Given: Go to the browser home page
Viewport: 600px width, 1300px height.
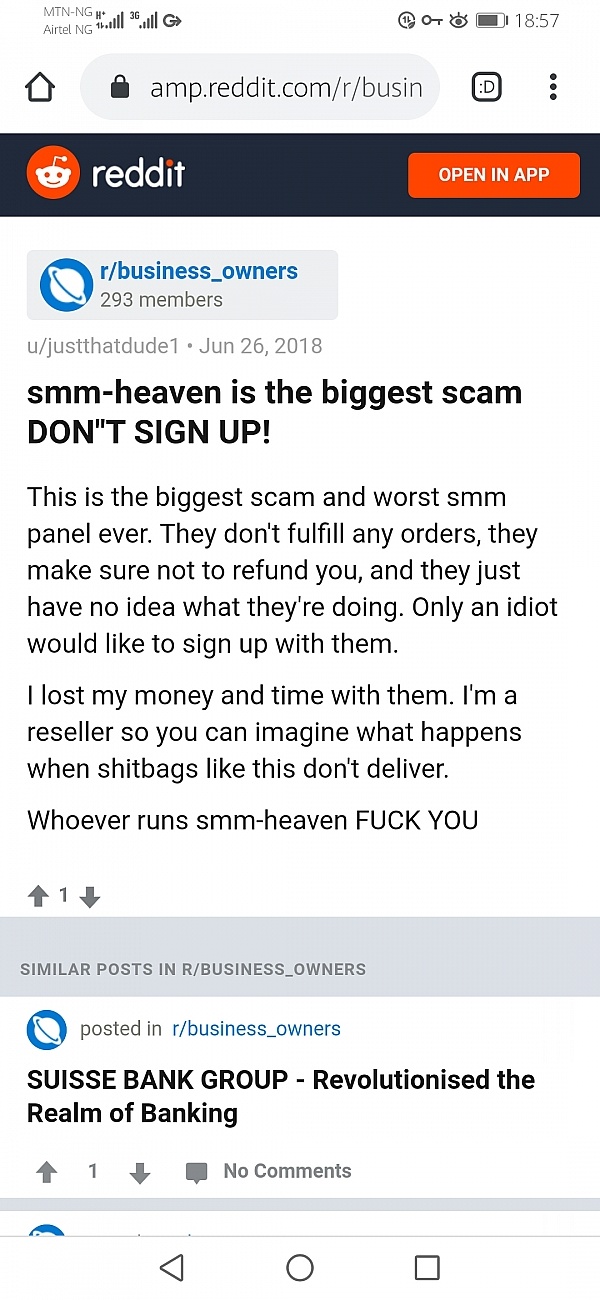Looking at the screenshot, I should (39, 88).
